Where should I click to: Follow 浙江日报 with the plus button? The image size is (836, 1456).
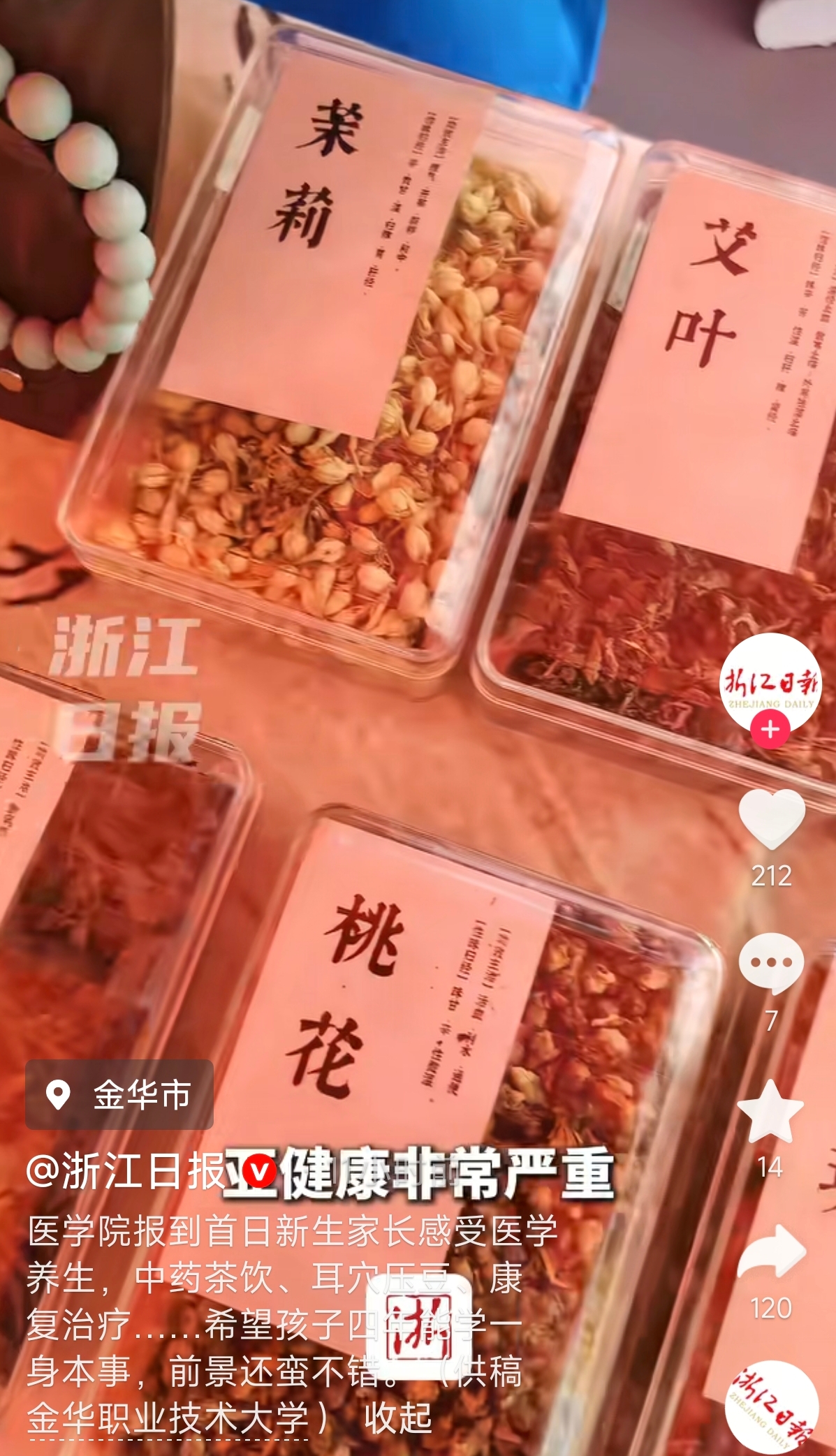point(770,730)
